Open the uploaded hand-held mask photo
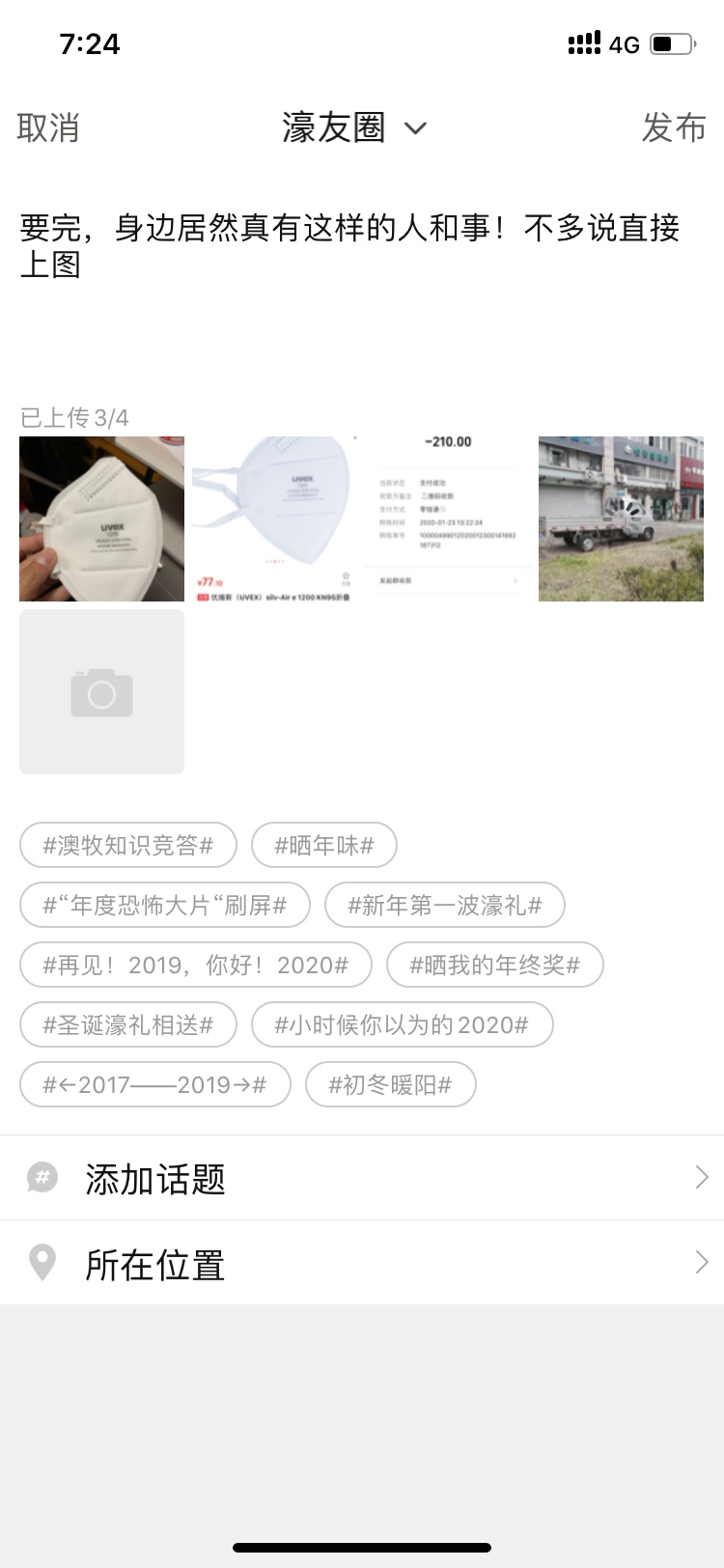Screen dimensions: 724x1568 tap(101, 518)
